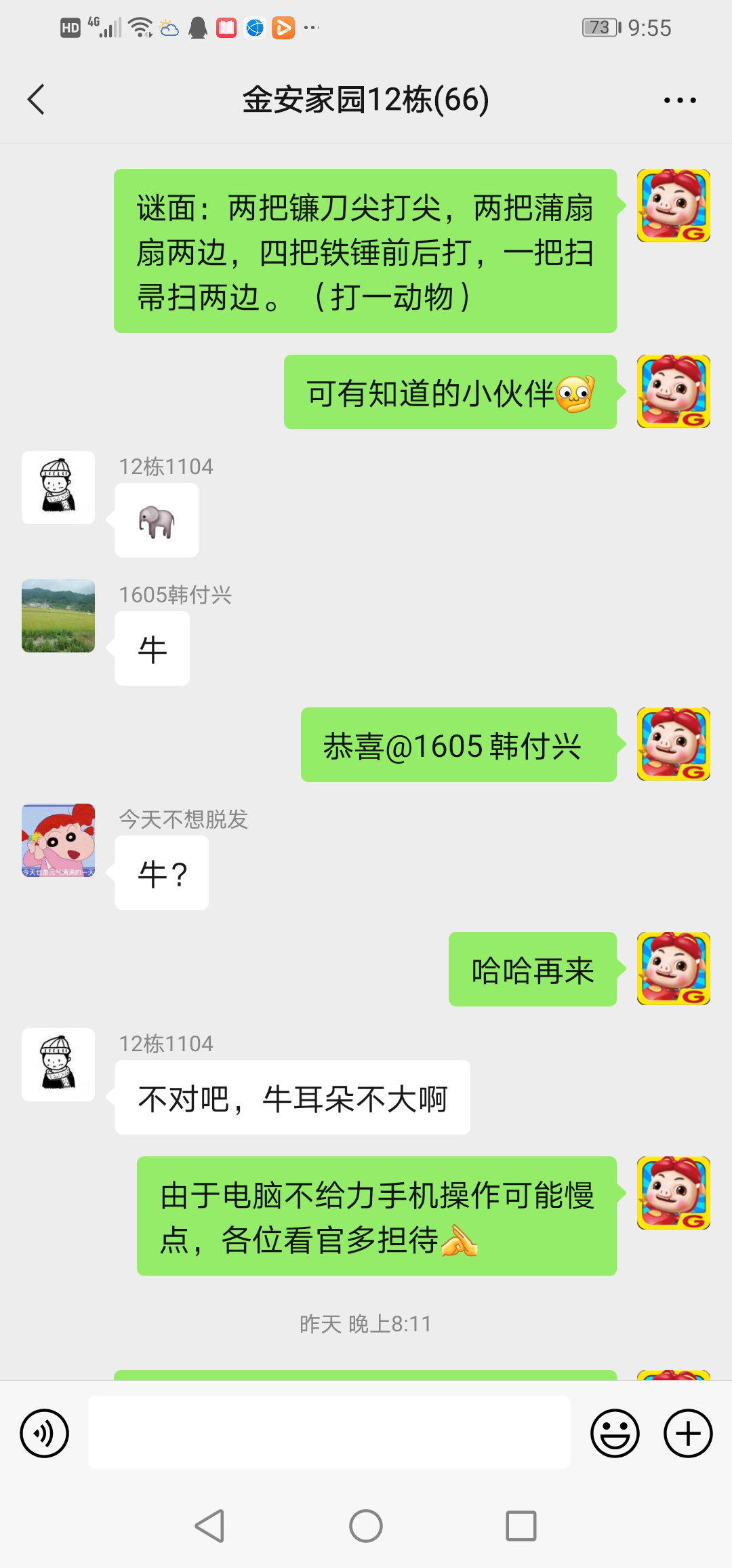This screenshot has height=1568, width=732.
Task: Open 1605韩付兴's avatar profile
Action: [x=58, y=616]
